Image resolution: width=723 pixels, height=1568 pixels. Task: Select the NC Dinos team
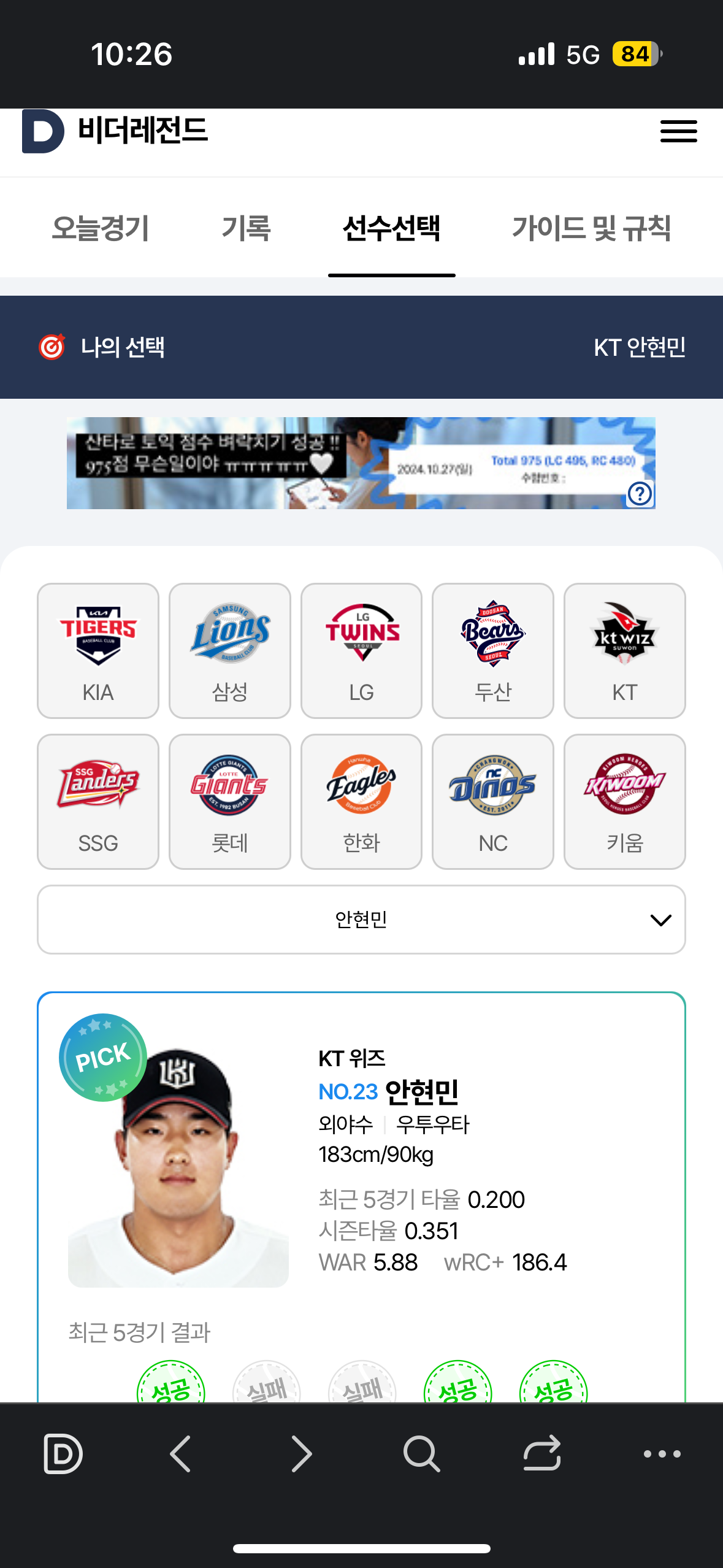click(492, 801)
